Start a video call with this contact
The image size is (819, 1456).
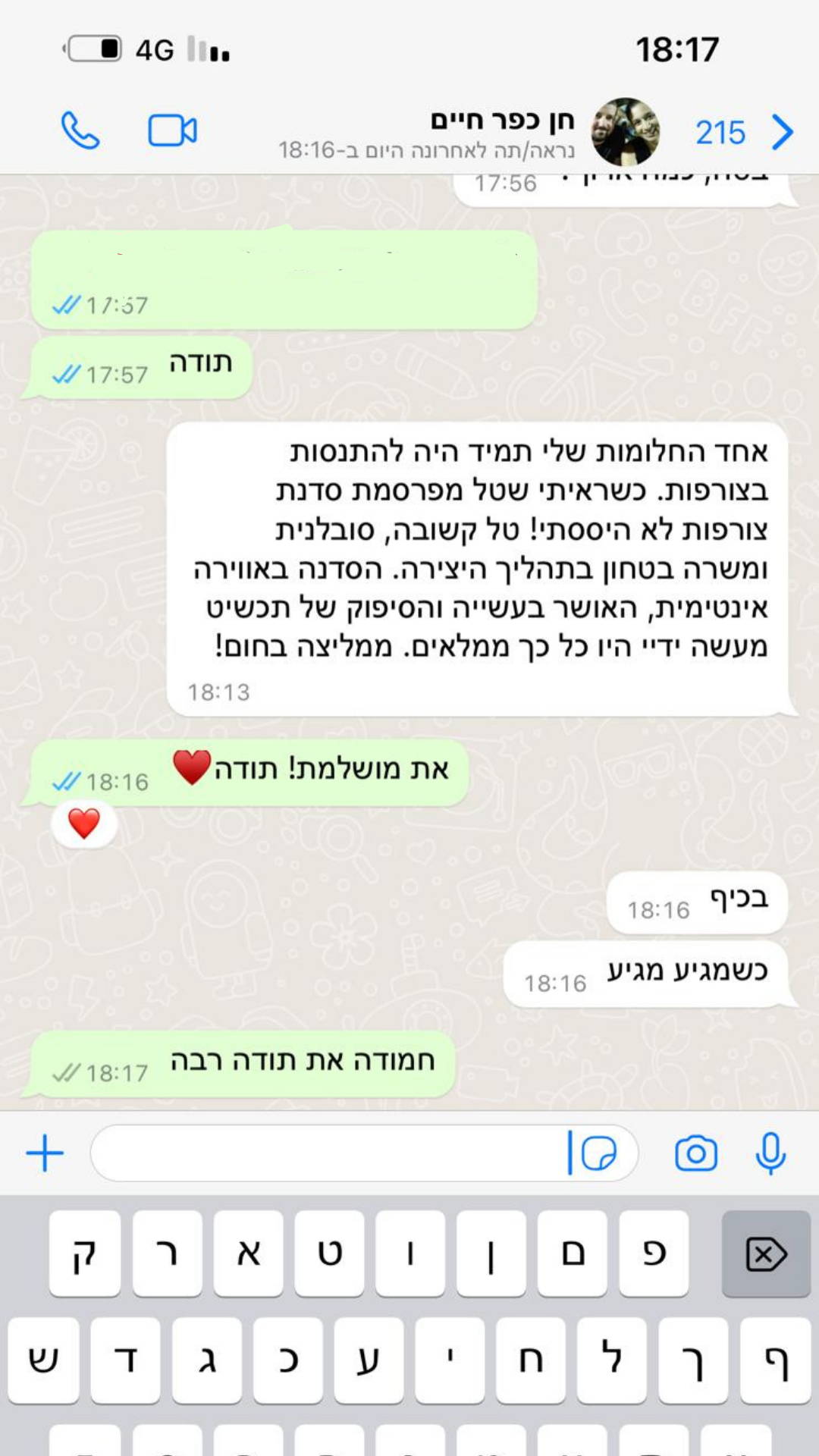coord(172,130)
